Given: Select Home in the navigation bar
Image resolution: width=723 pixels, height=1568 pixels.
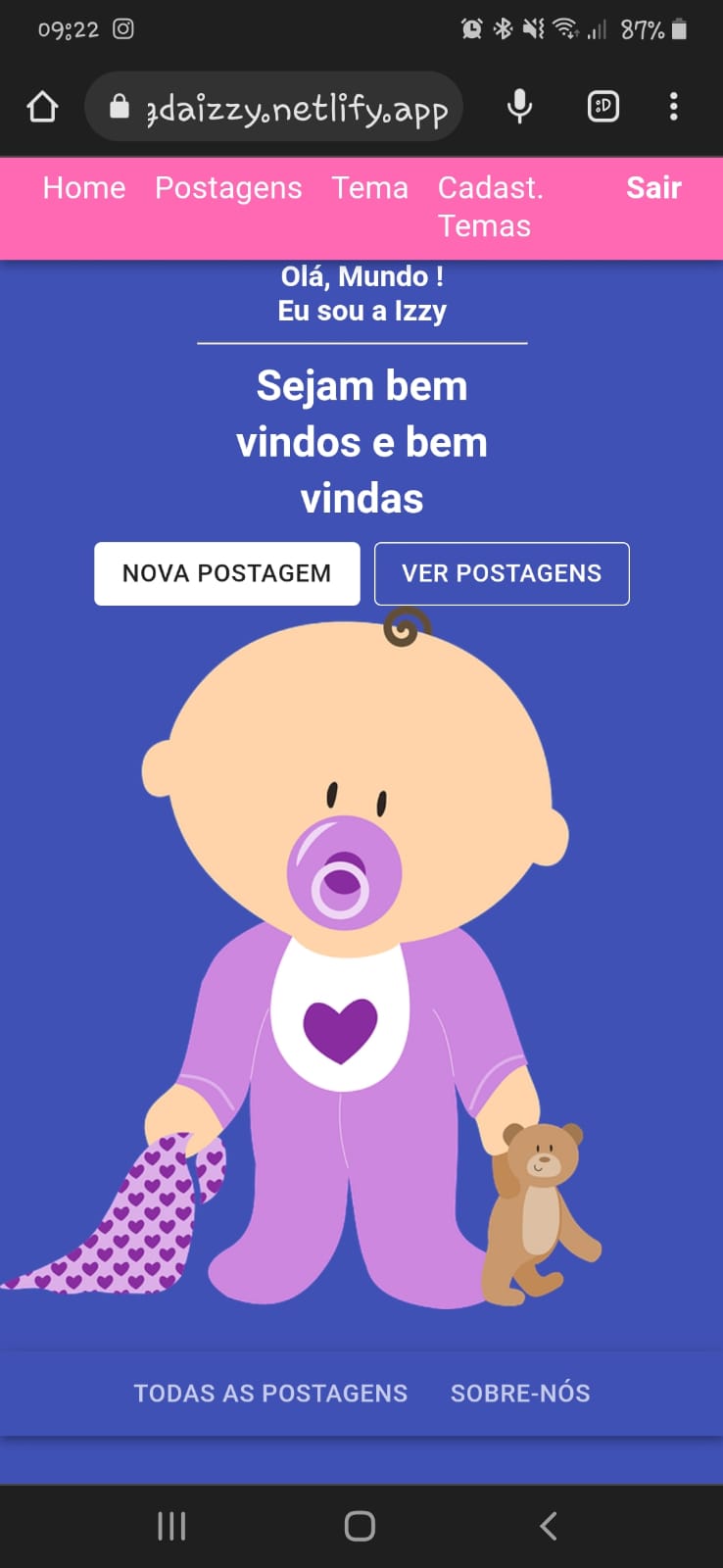Looking at the screenshot, I should [x=83, y=188].
